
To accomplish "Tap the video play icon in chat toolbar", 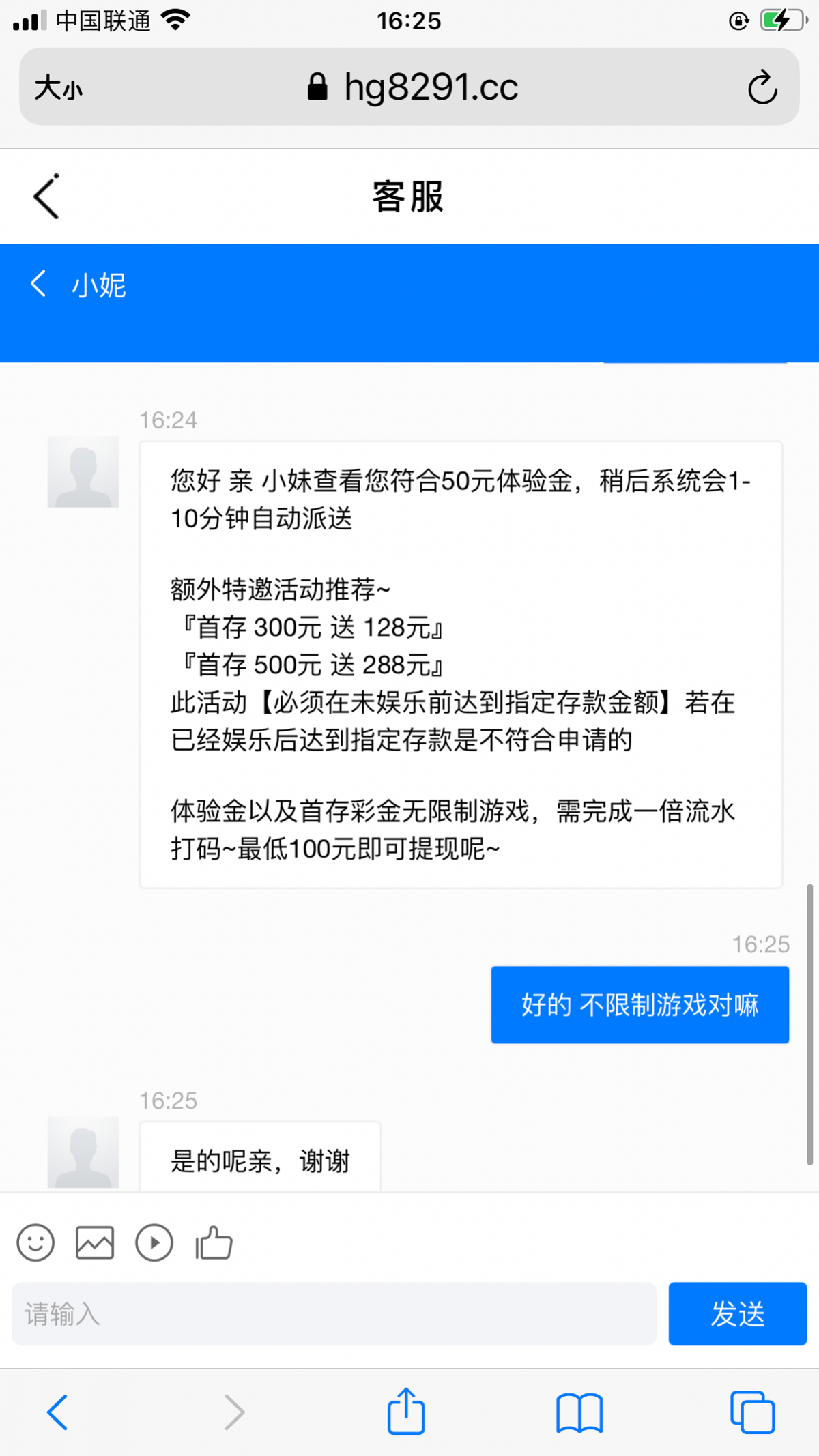I will [154, 1242].
